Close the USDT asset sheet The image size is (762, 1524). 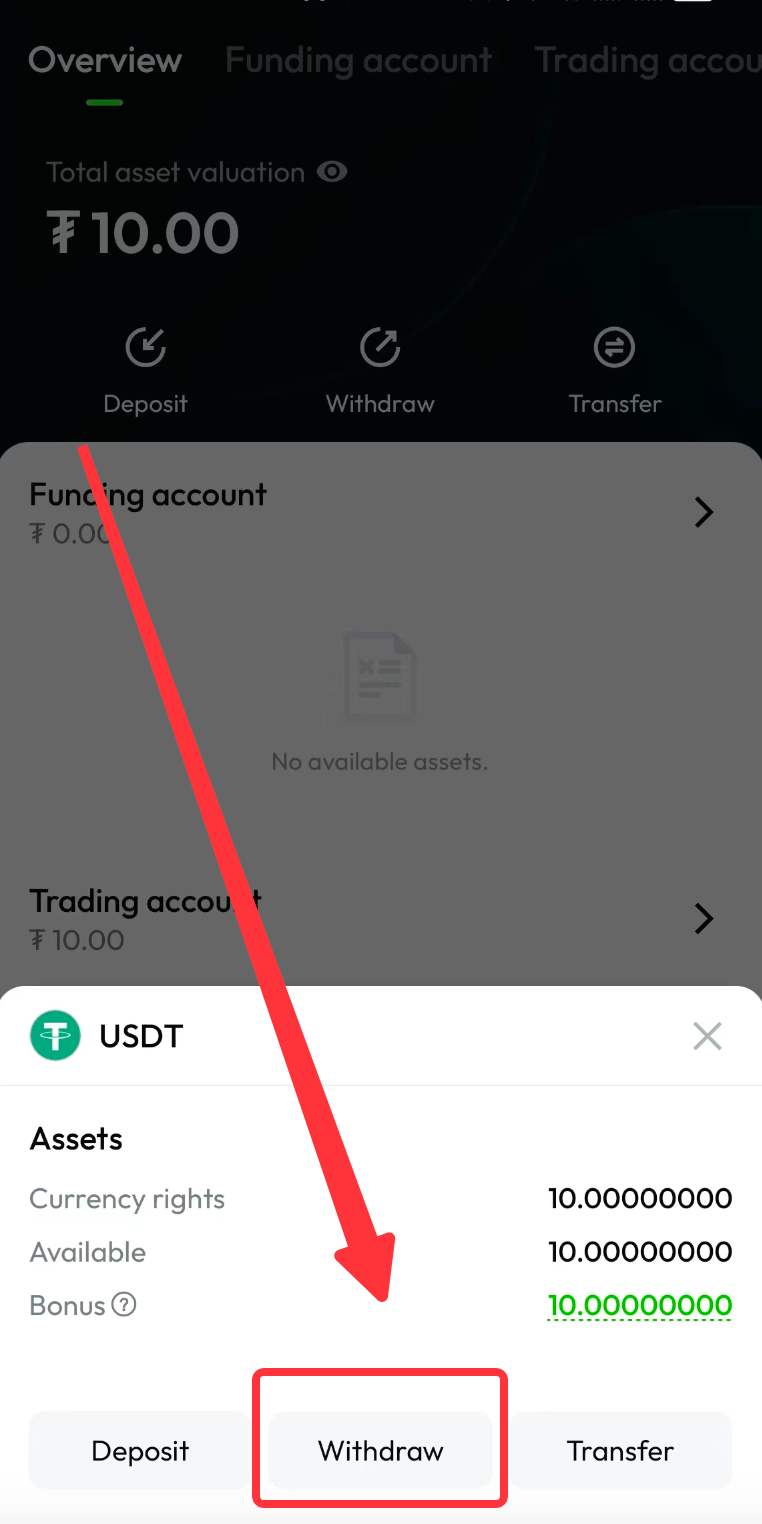[x=707, y=1036]
